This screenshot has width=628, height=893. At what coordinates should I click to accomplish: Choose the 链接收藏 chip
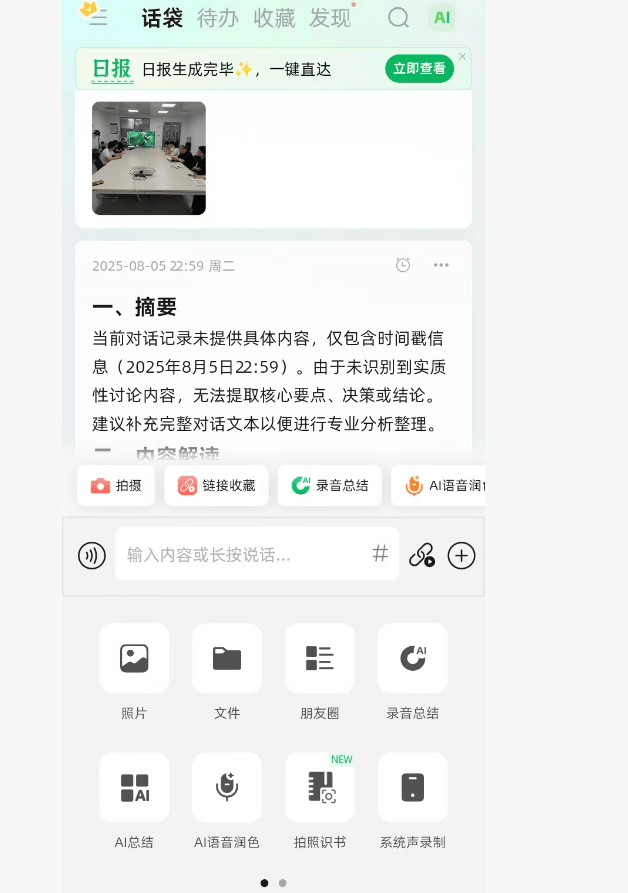pos(216,486)
